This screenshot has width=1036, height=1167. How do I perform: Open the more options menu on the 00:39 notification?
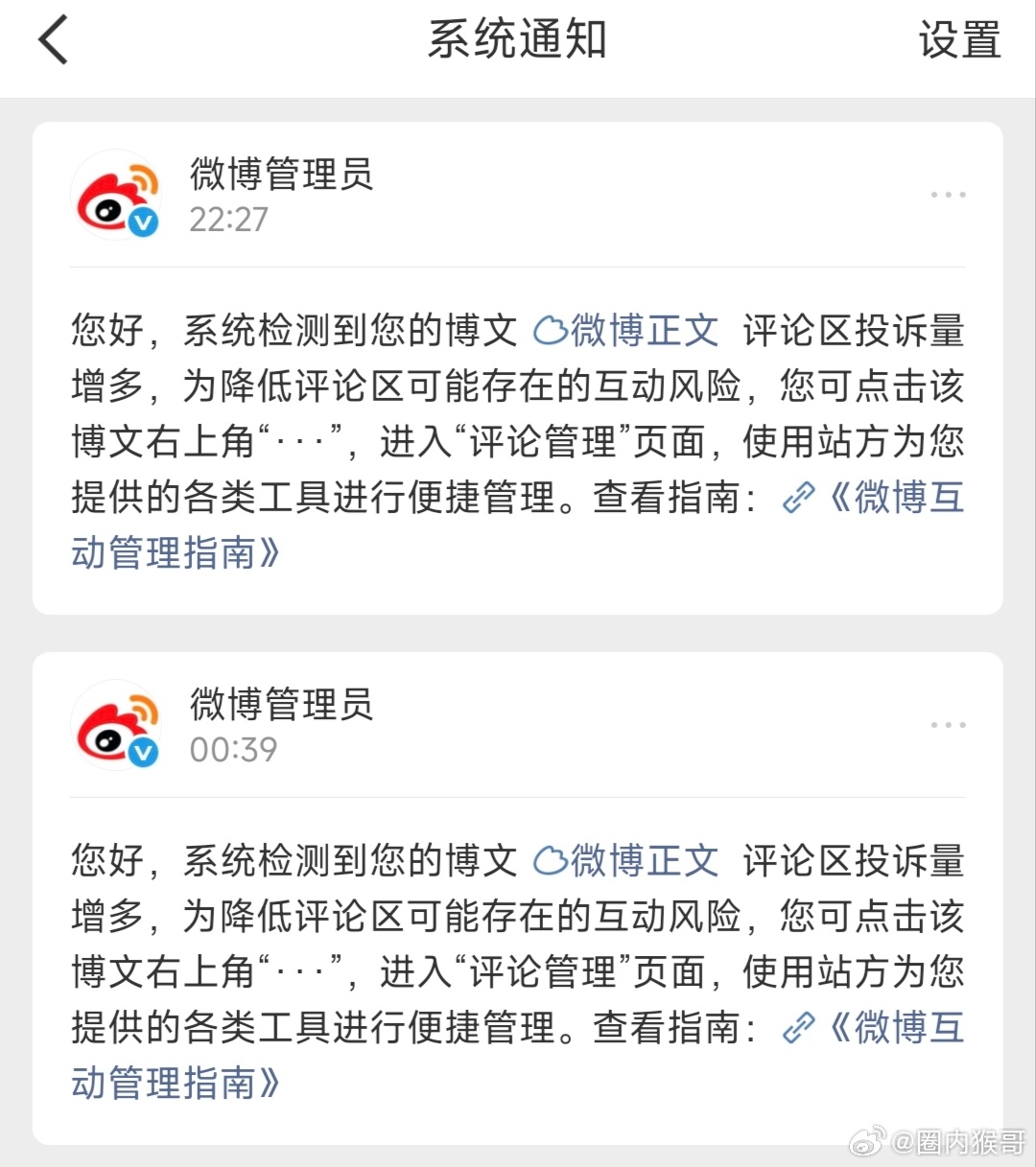tap(949, 725)
